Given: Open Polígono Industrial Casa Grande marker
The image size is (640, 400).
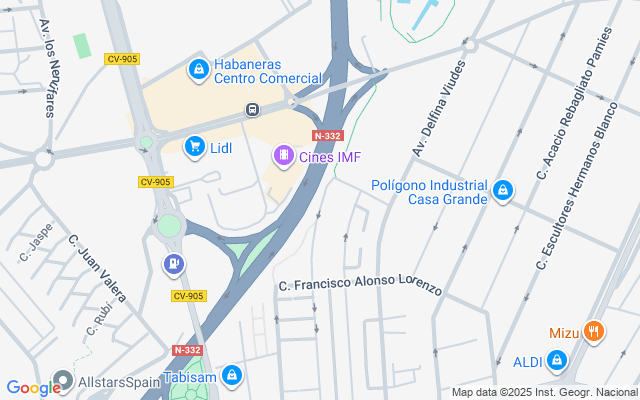Looking at the screenshot, I should click(x=503, y=191).
